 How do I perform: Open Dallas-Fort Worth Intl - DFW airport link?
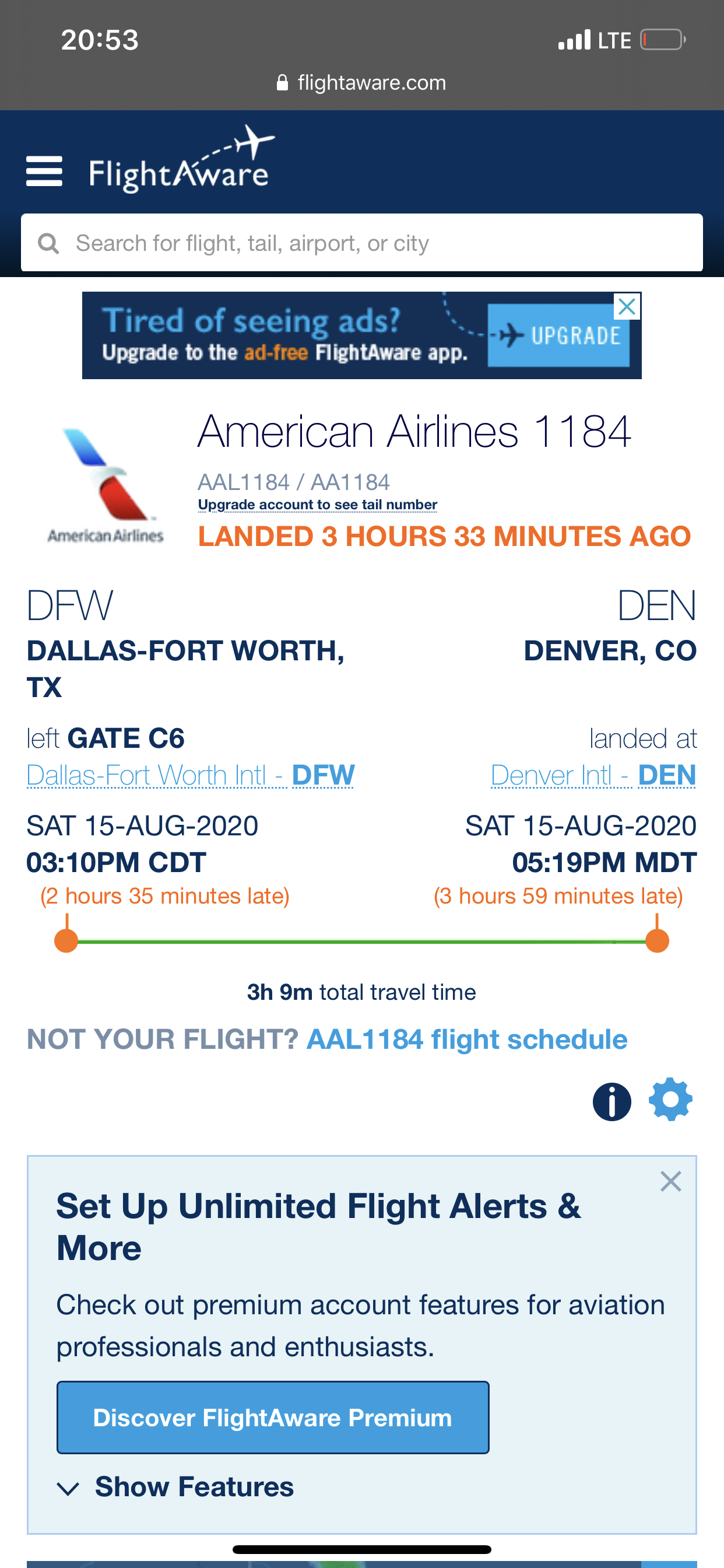tap(191, 775)
